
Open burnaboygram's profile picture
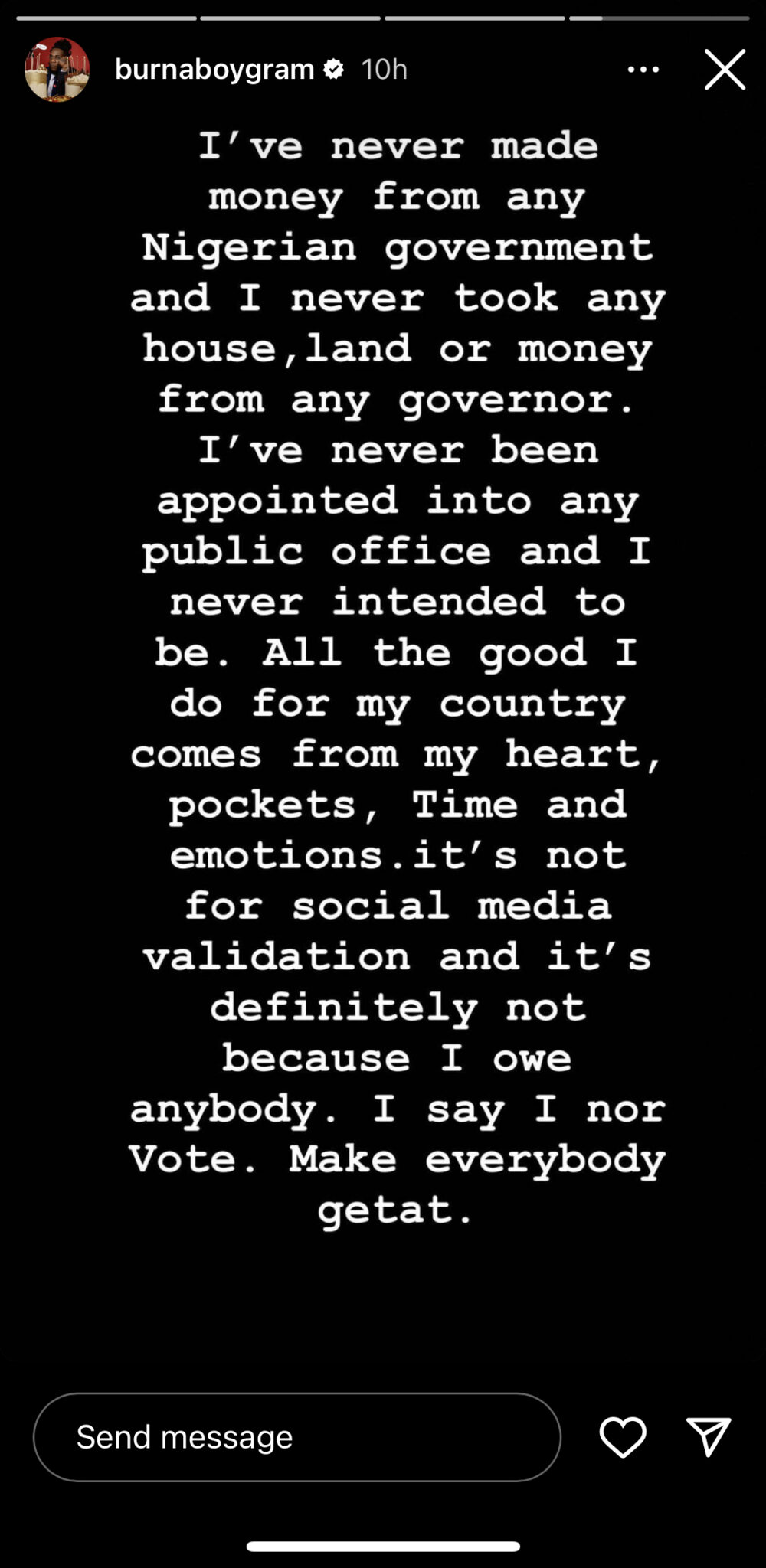click(57, 69)
